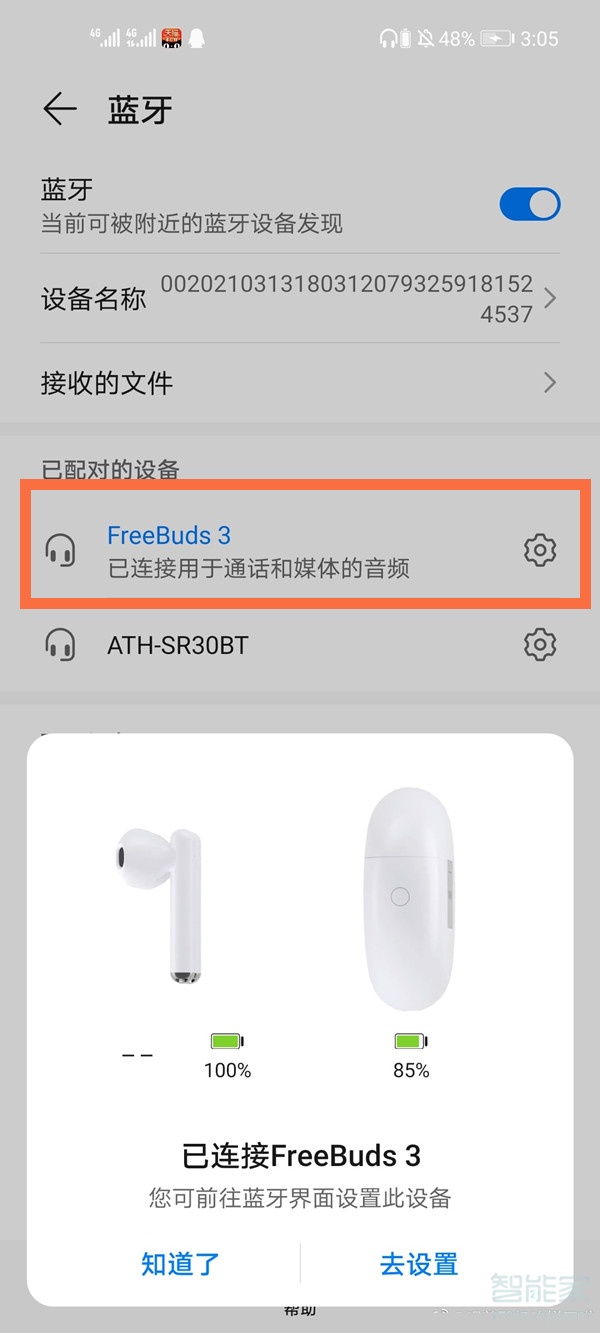
Task: Go back from the 蓝牙 screen
Action: coord(60,109)
